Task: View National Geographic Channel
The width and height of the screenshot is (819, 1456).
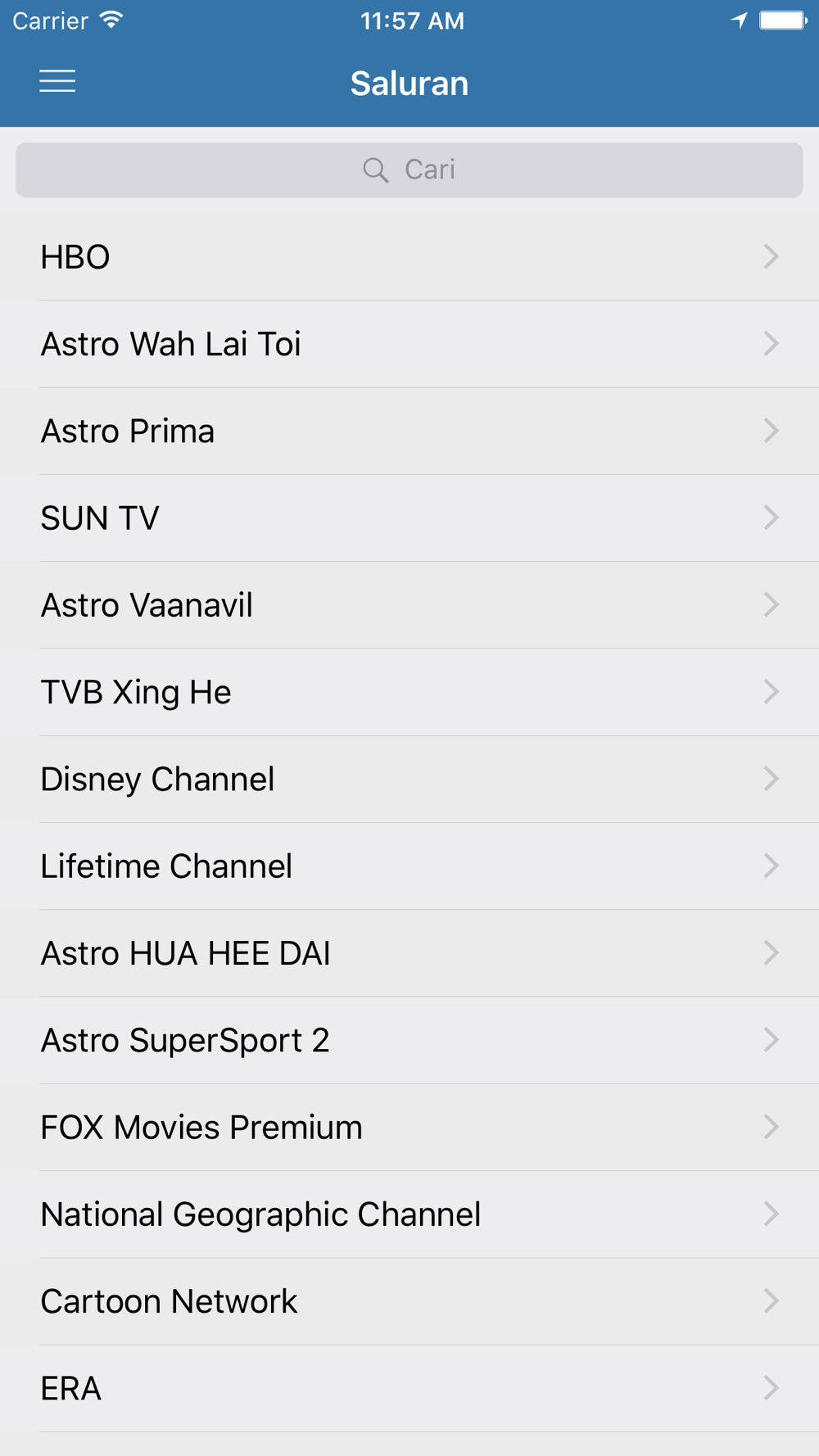Action: tap(409, 1214)
